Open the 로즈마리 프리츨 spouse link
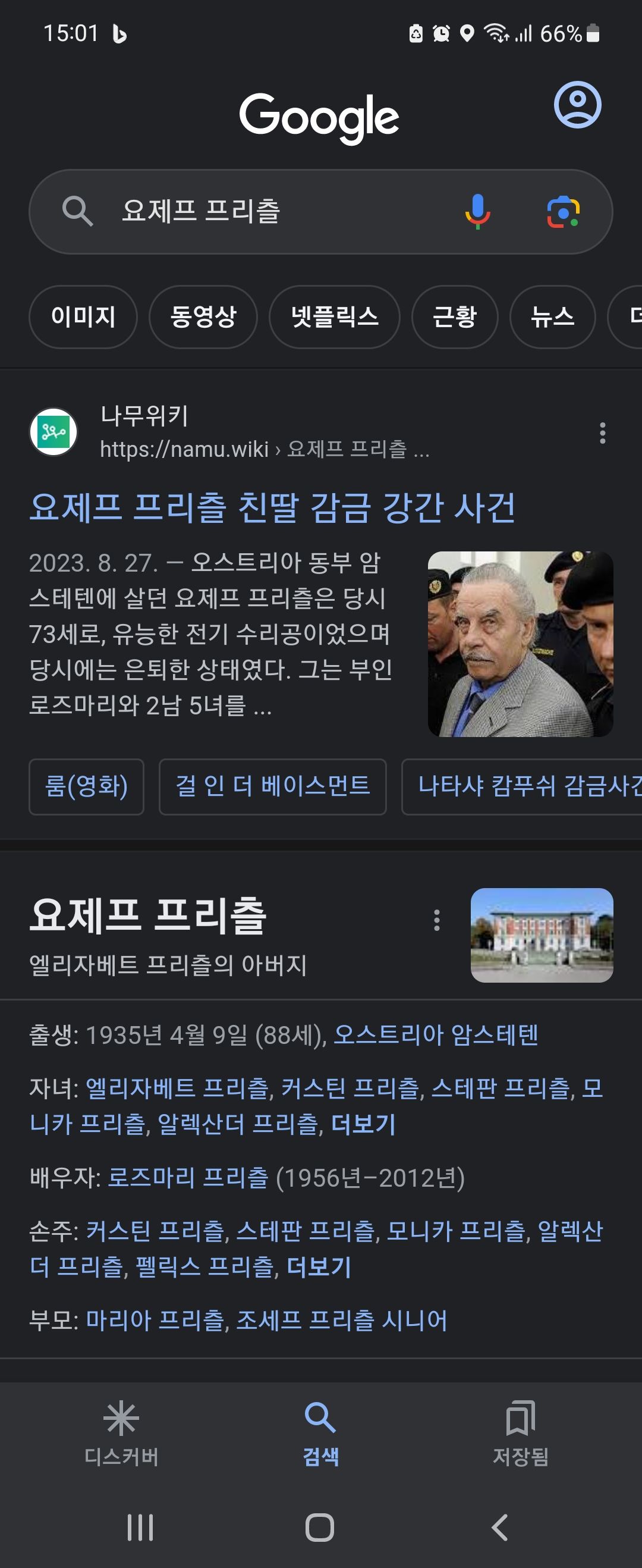 [187, 1177]
